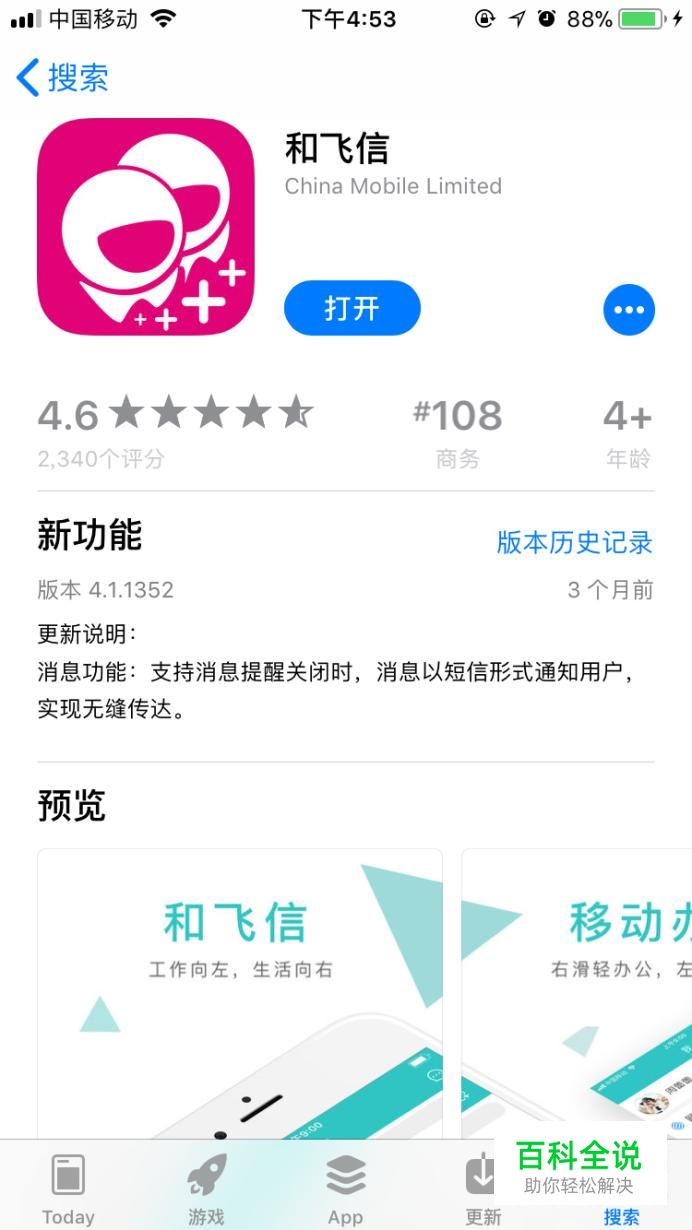This screenshot has height=1230, width=692.
Task: Go back to 搜索
Action: pos(62,77)
